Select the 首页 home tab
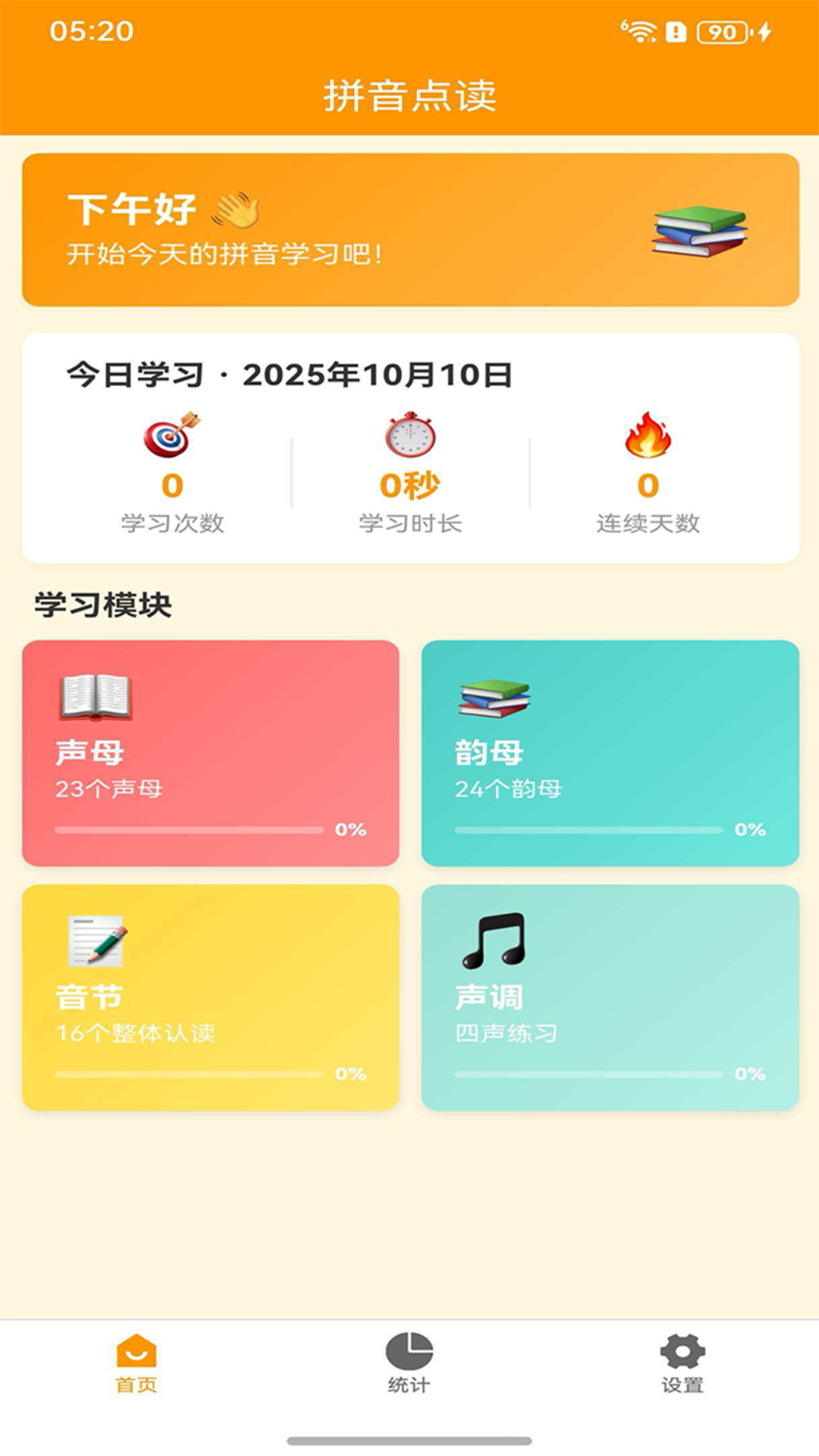 point(136,1363)
